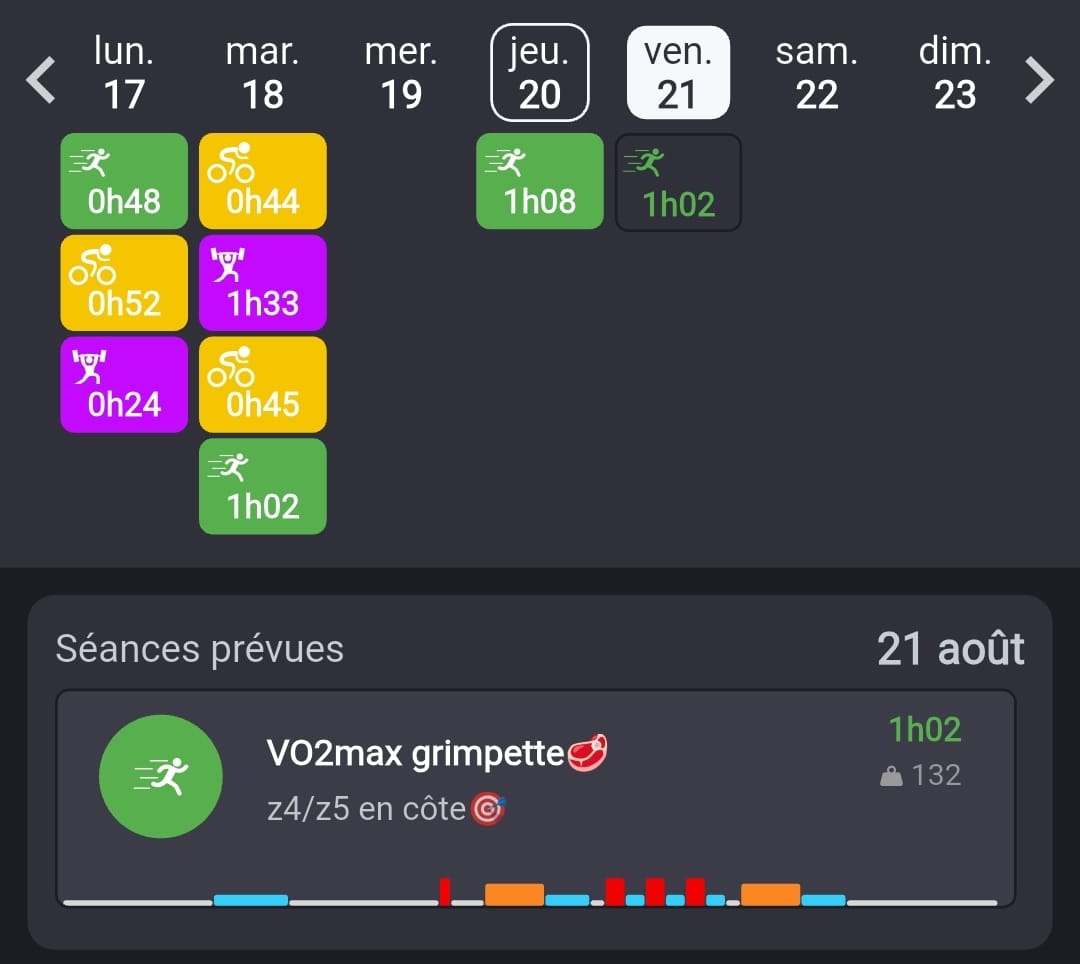This screenshot has height=964, width=1080.
Task: Select Tuesday mar. 18
Action: pyautogui.click(x=262, y=72)
